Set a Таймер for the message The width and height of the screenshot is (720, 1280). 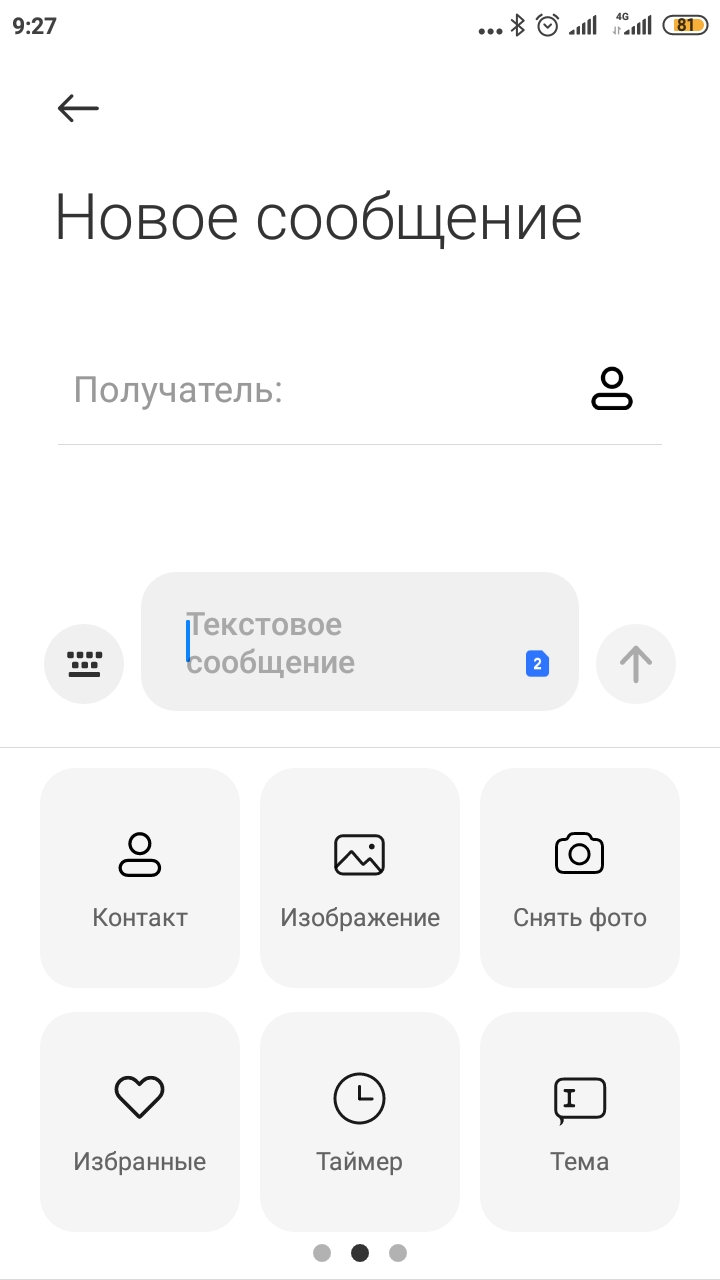pos(360,1121)
